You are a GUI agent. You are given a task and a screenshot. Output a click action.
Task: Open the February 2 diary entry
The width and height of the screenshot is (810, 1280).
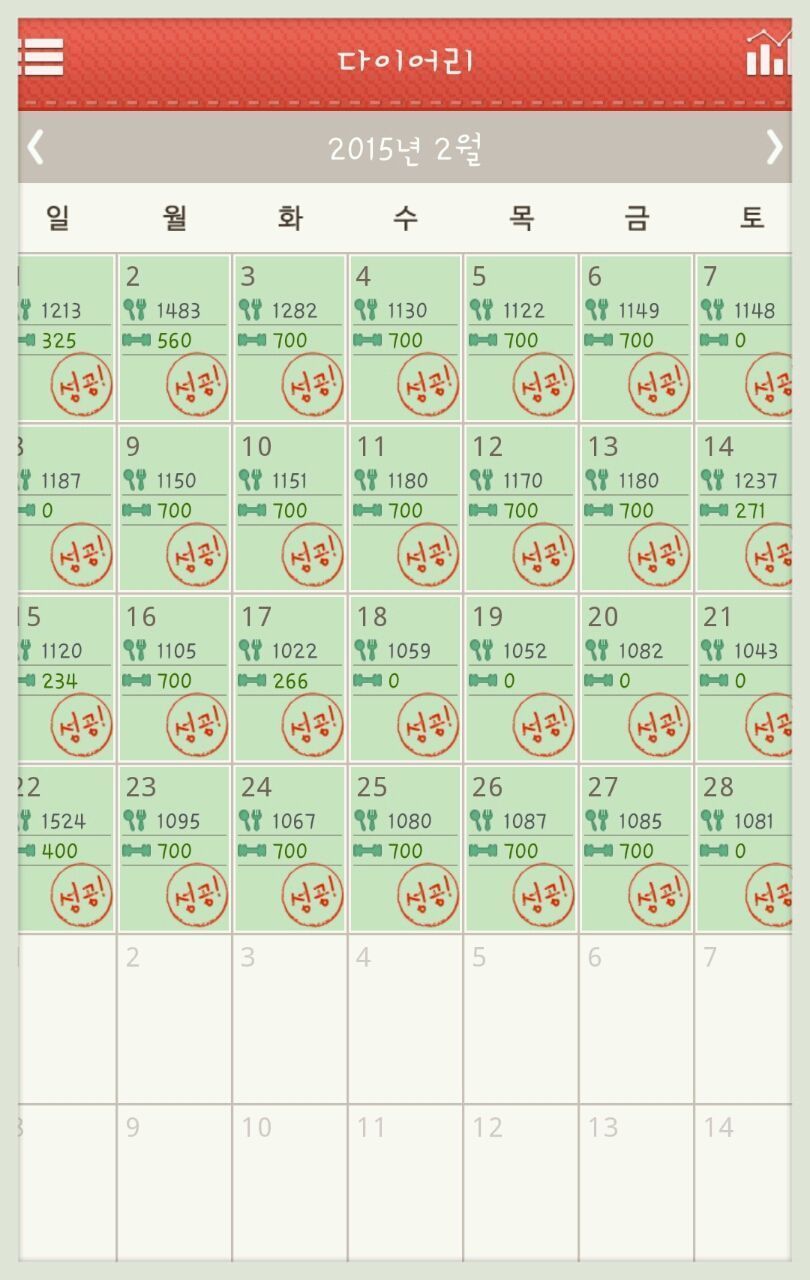click(174, 338)
